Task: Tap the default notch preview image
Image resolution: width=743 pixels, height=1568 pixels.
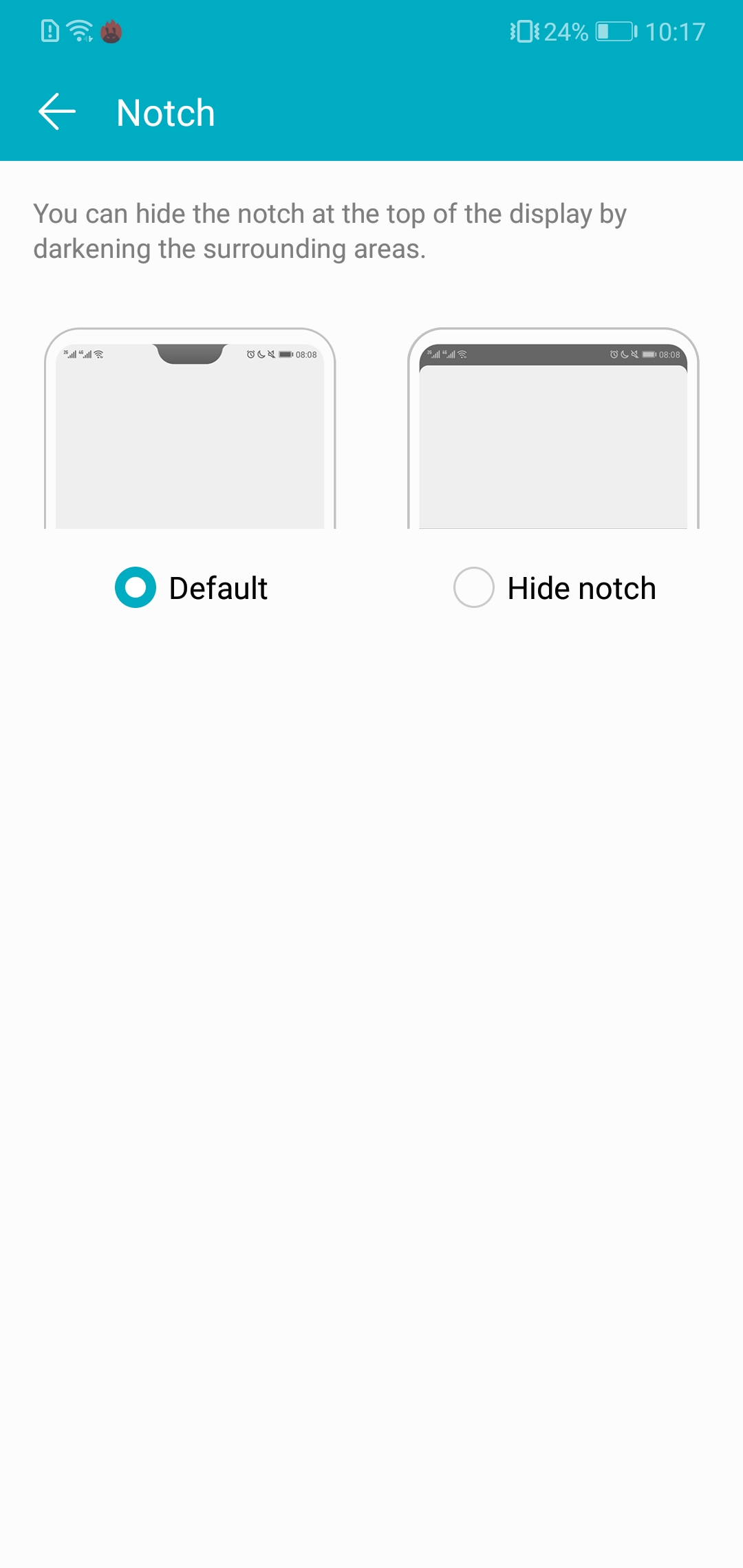Action: coord(190,430)
